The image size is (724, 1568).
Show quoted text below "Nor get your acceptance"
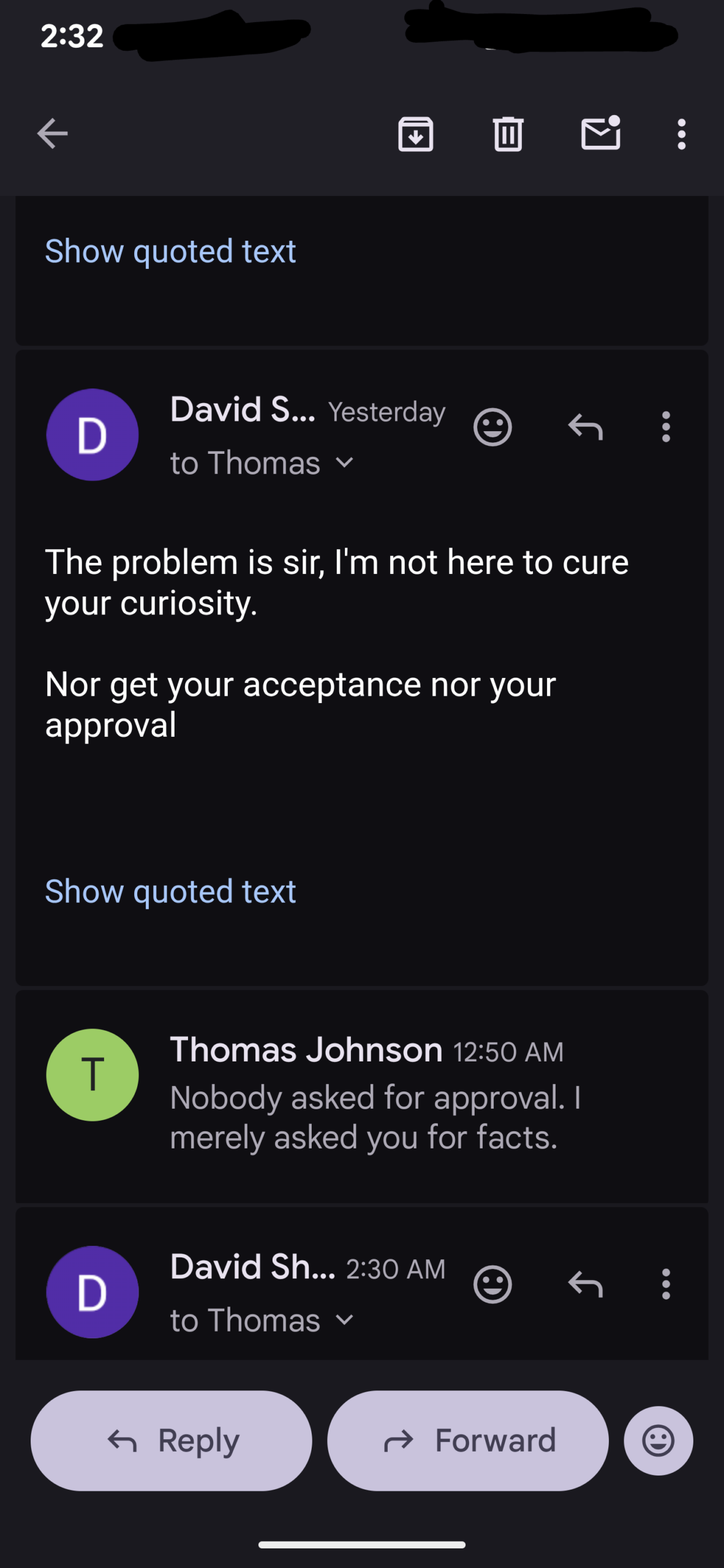pos(170,891)
